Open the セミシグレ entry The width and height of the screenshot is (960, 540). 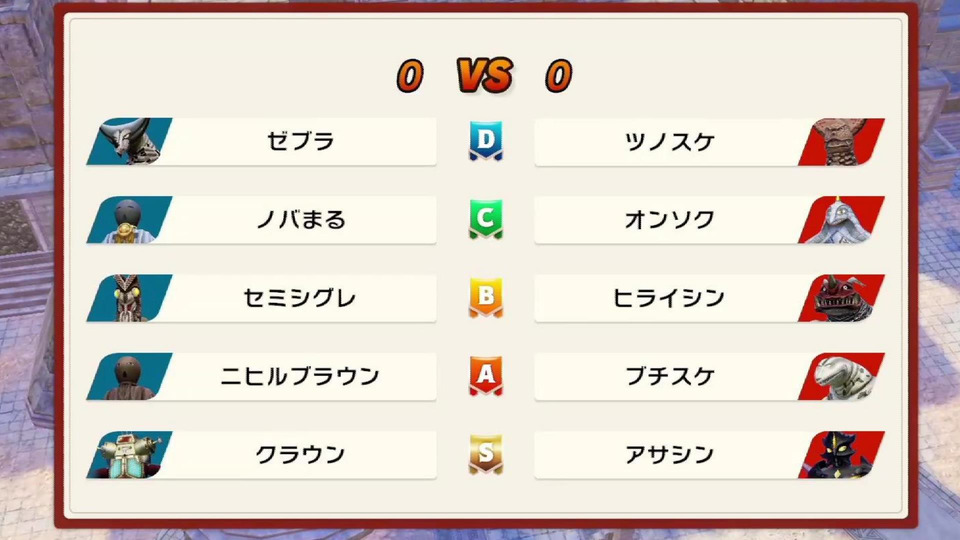(300, 298)
